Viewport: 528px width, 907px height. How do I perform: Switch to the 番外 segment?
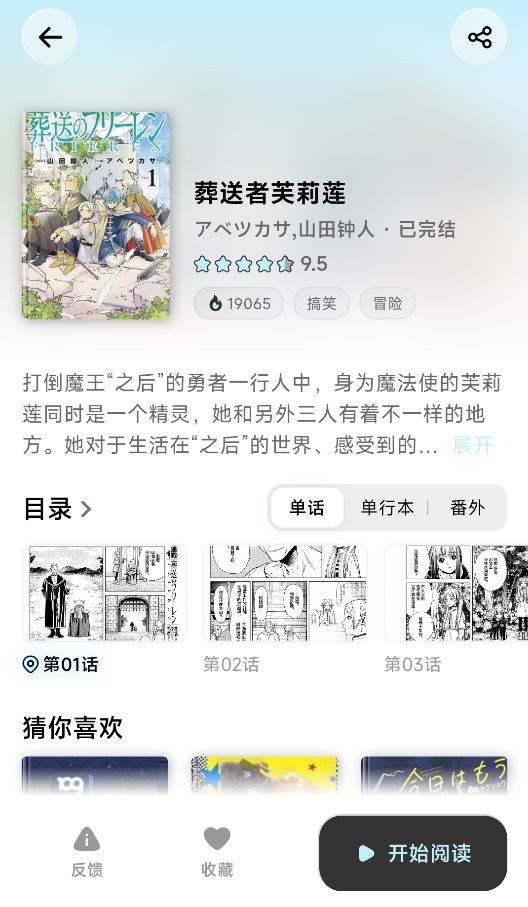point(467,508)
